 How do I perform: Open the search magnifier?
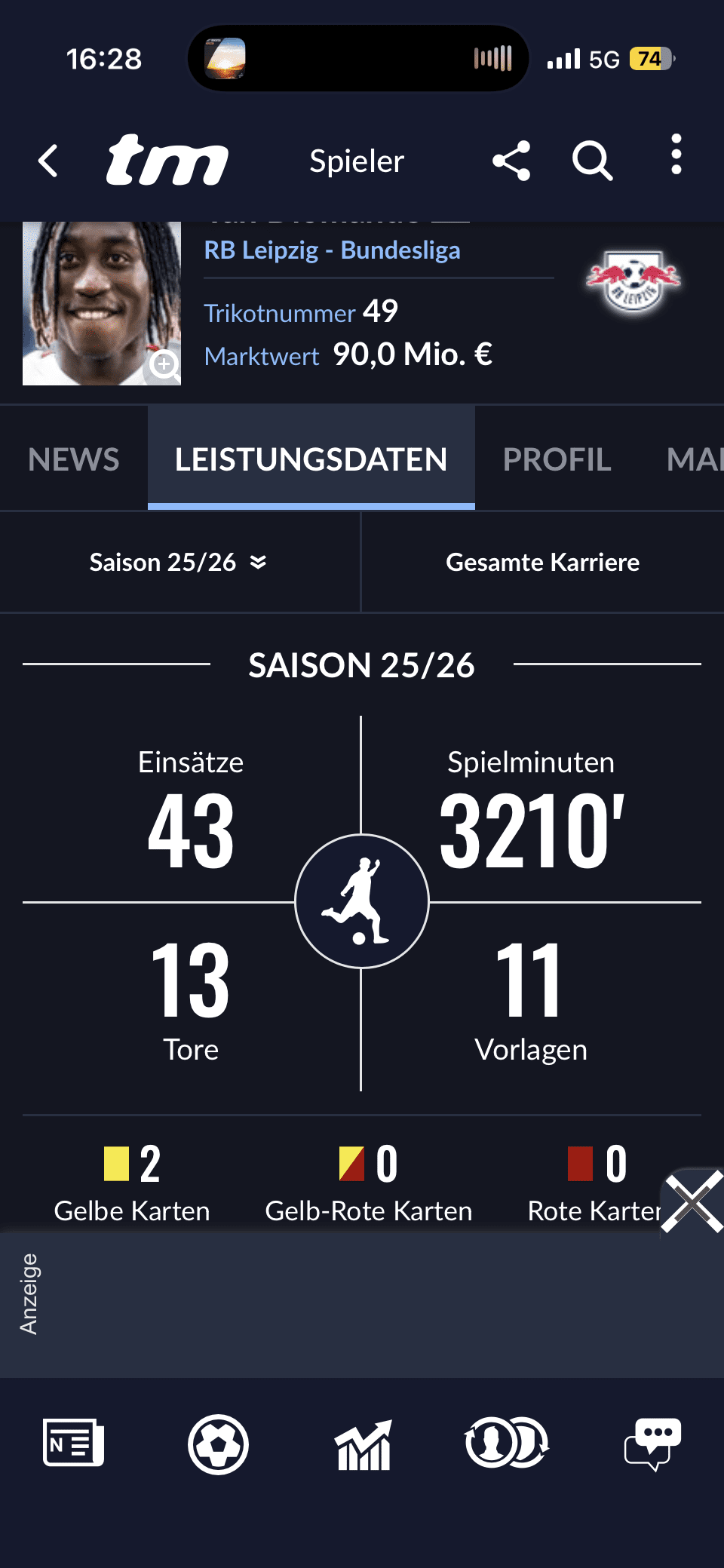pos(592,161)
